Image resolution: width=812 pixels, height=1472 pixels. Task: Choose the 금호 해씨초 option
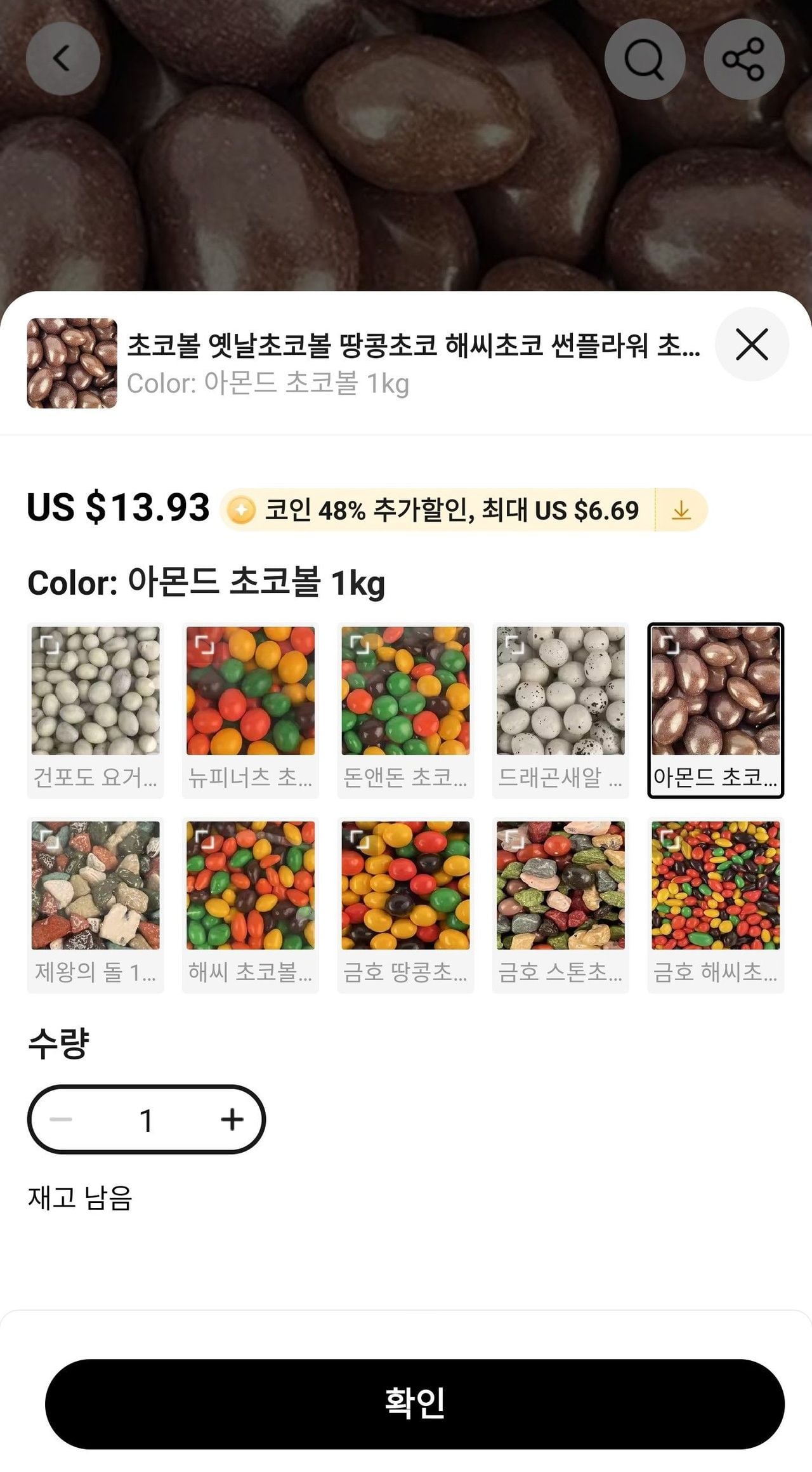716,905
